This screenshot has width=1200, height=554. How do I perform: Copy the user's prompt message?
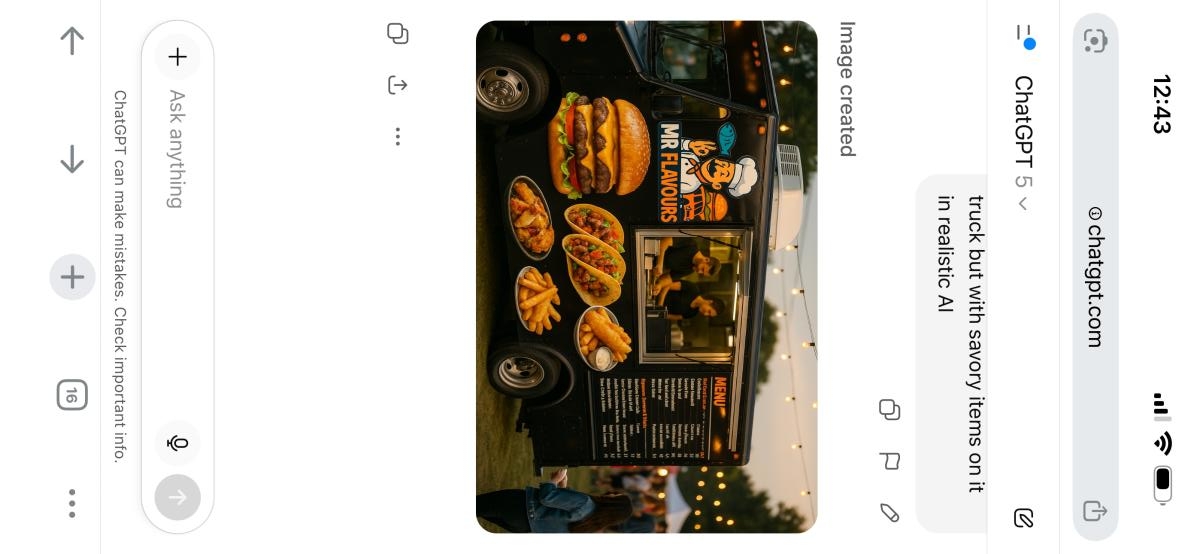889,409
